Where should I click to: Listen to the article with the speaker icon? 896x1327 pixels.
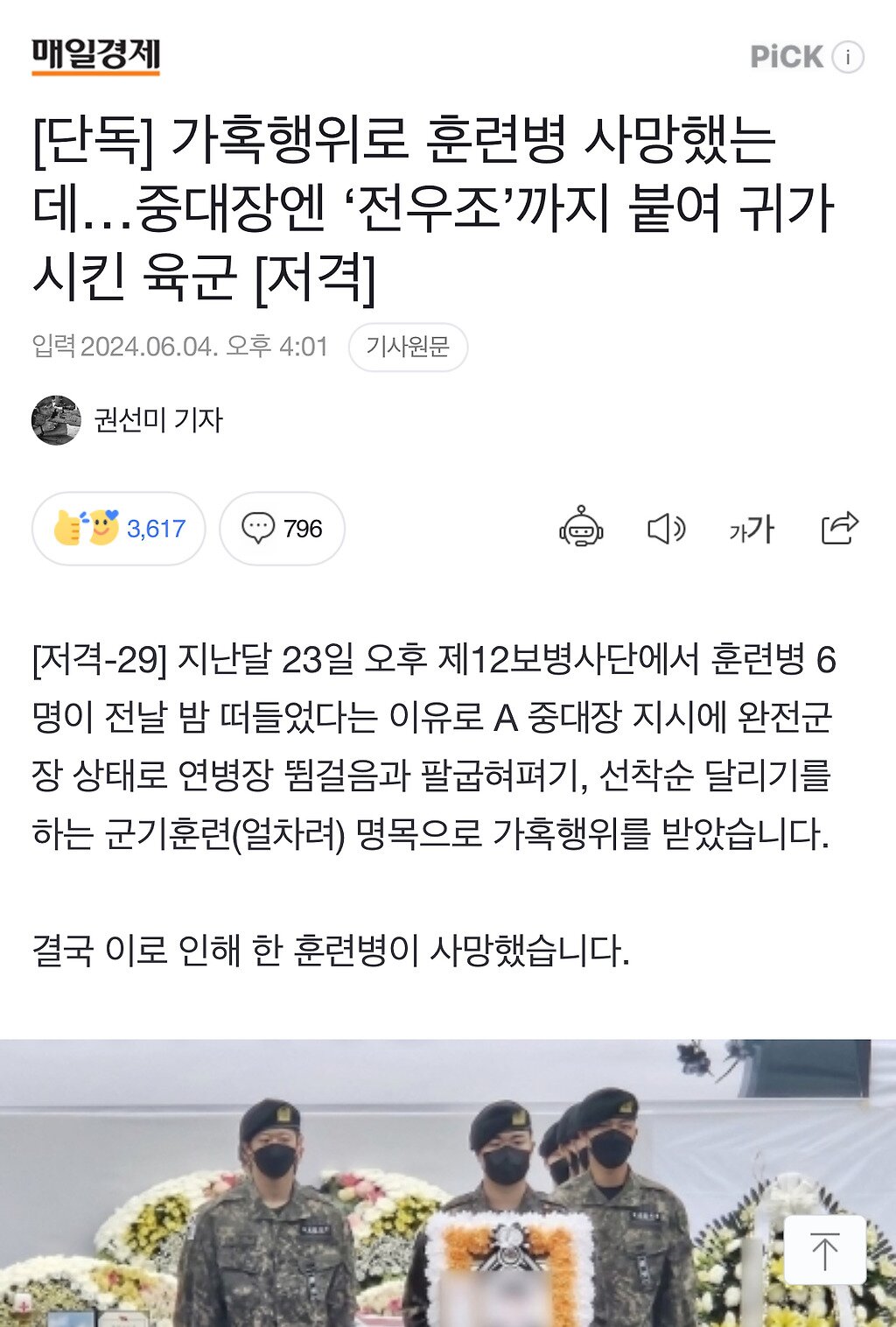(x=666, y=529)
